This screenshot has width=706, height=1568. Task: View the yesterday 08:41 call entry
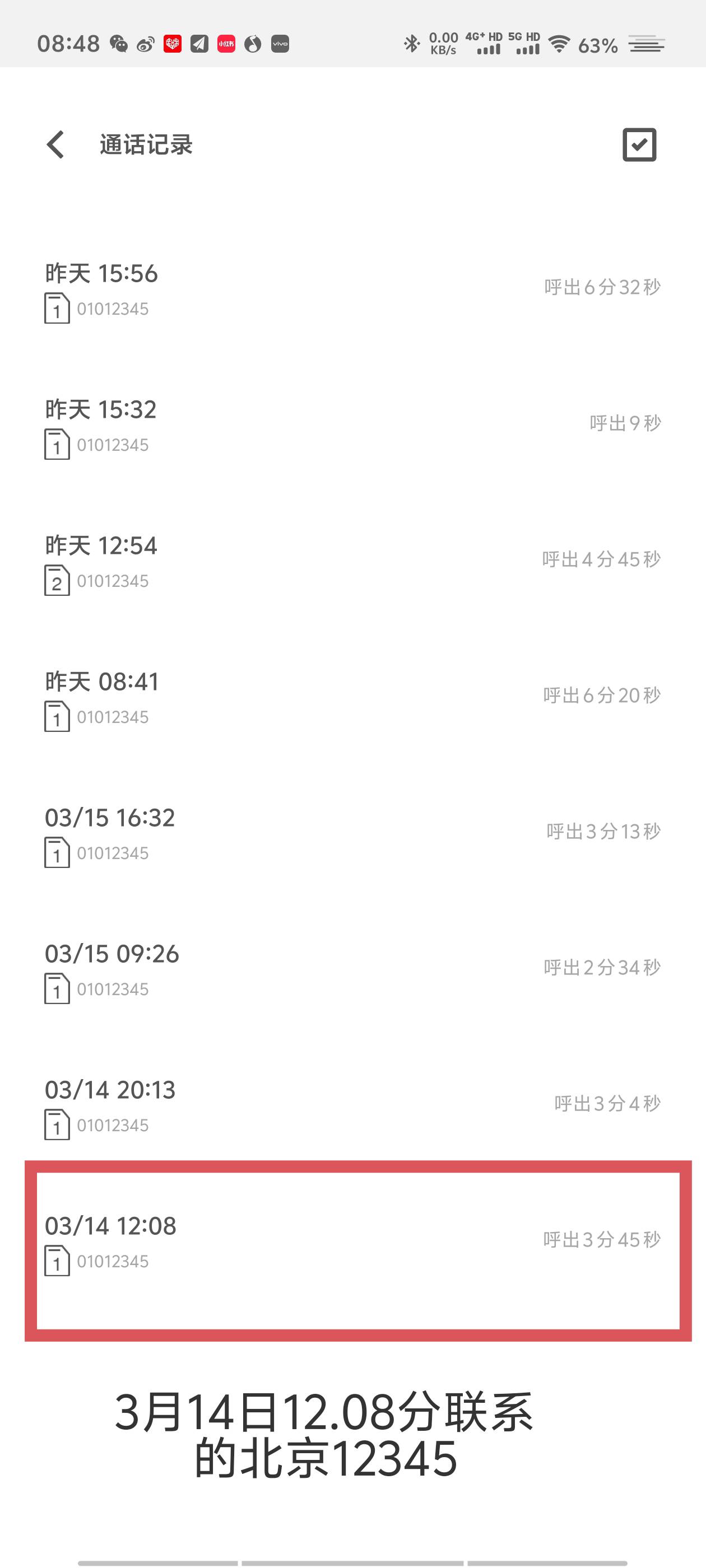[352, 698]
